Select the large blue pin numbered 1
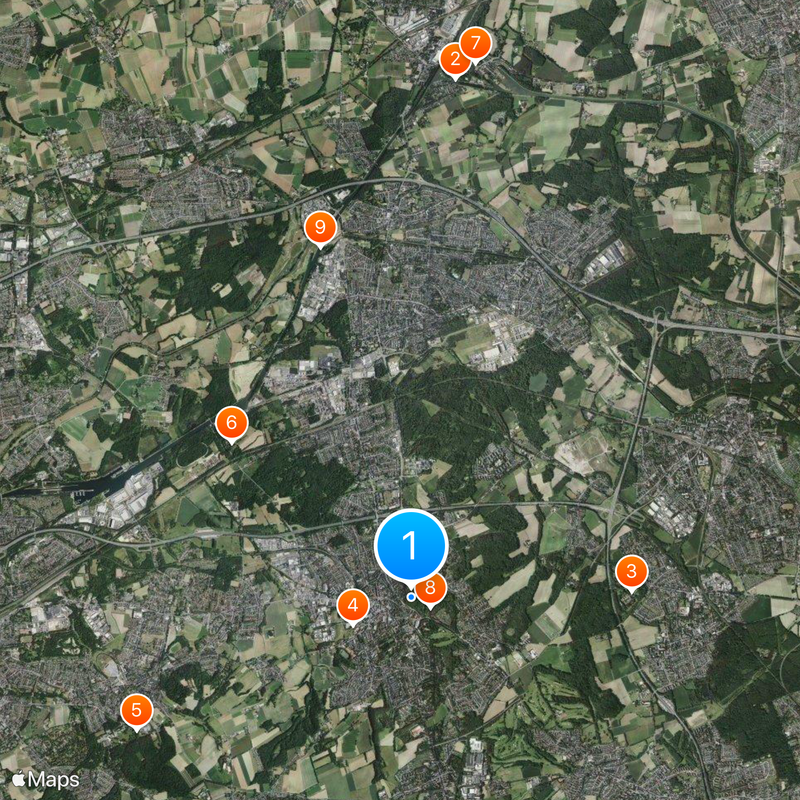 [410, 546]
